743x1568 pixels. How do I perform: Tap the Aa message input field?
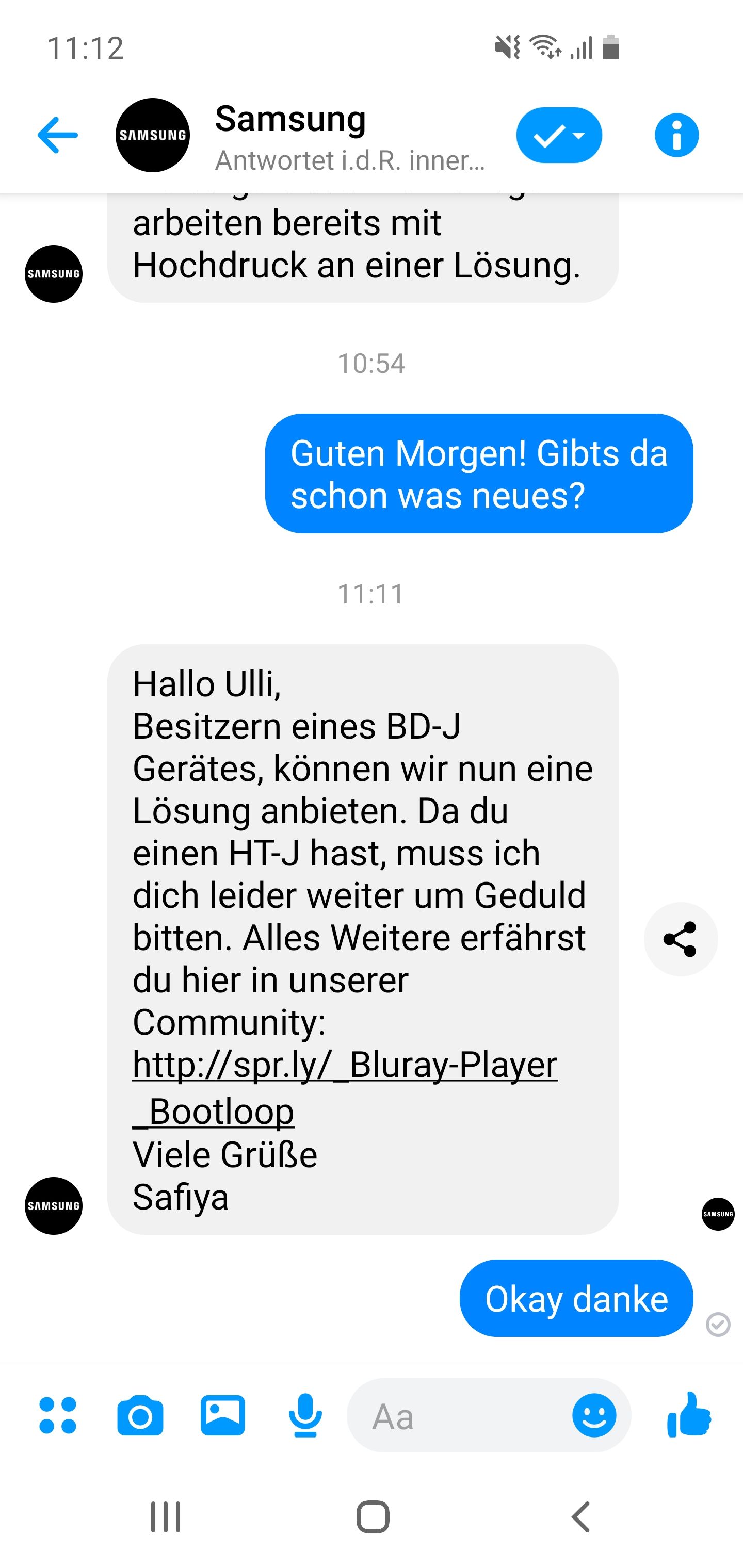coord(457,1416)
